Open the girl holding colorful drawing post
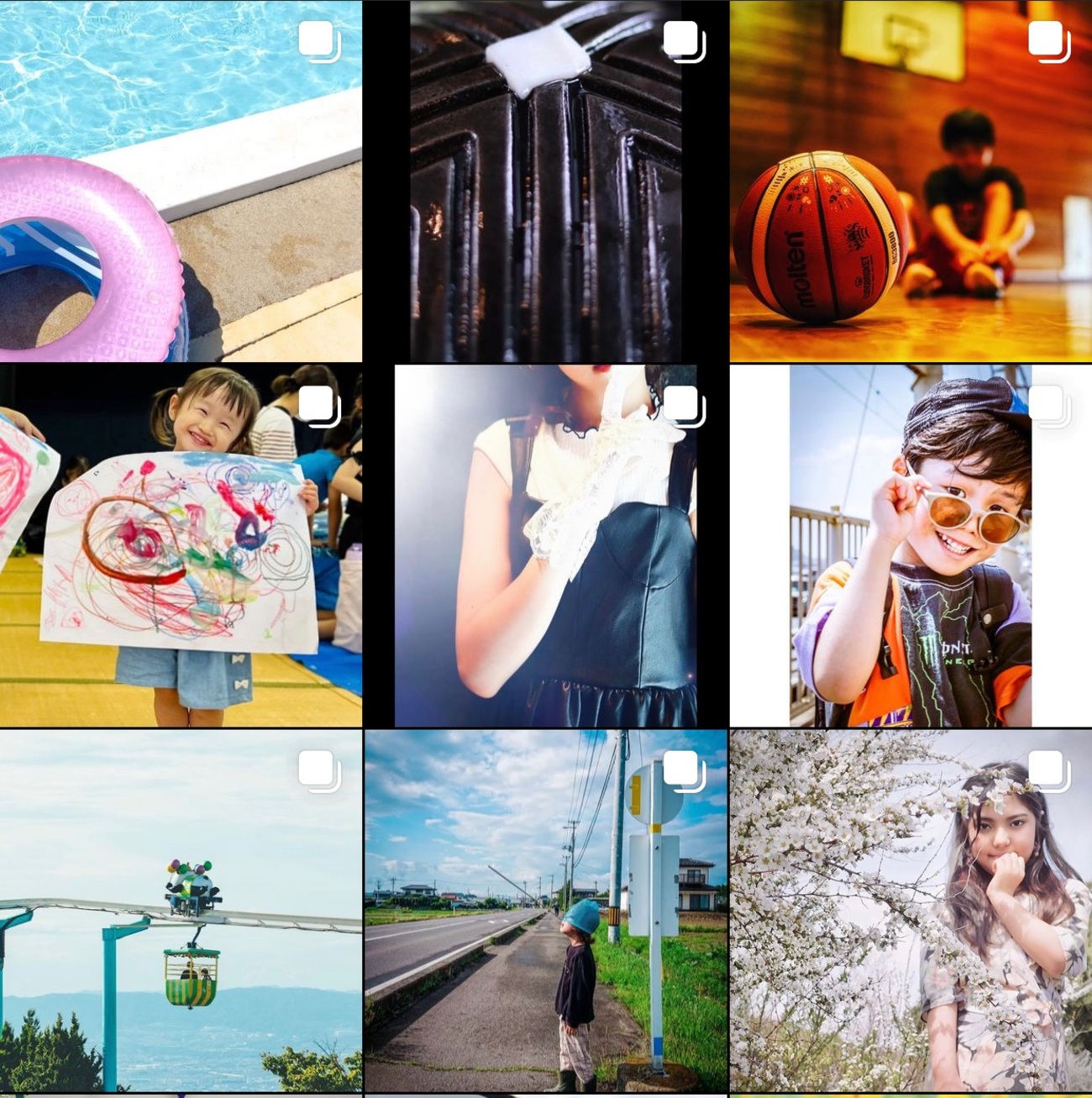Viewport: 1092px width, 1098px height. pyautogui.click(x=181, y=545)
